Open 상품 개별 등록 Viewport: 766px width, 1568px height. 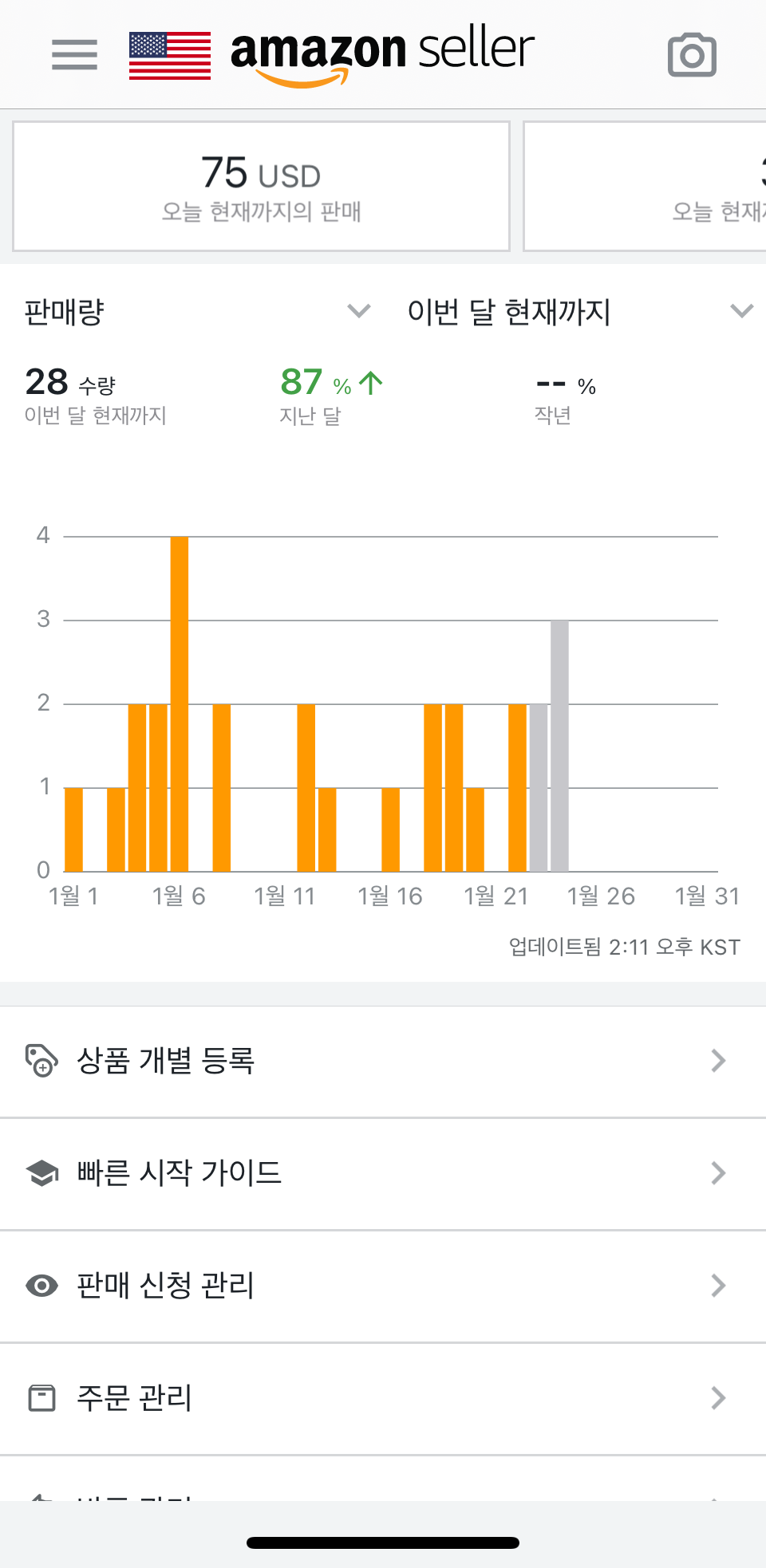[x=383, y=1062]
